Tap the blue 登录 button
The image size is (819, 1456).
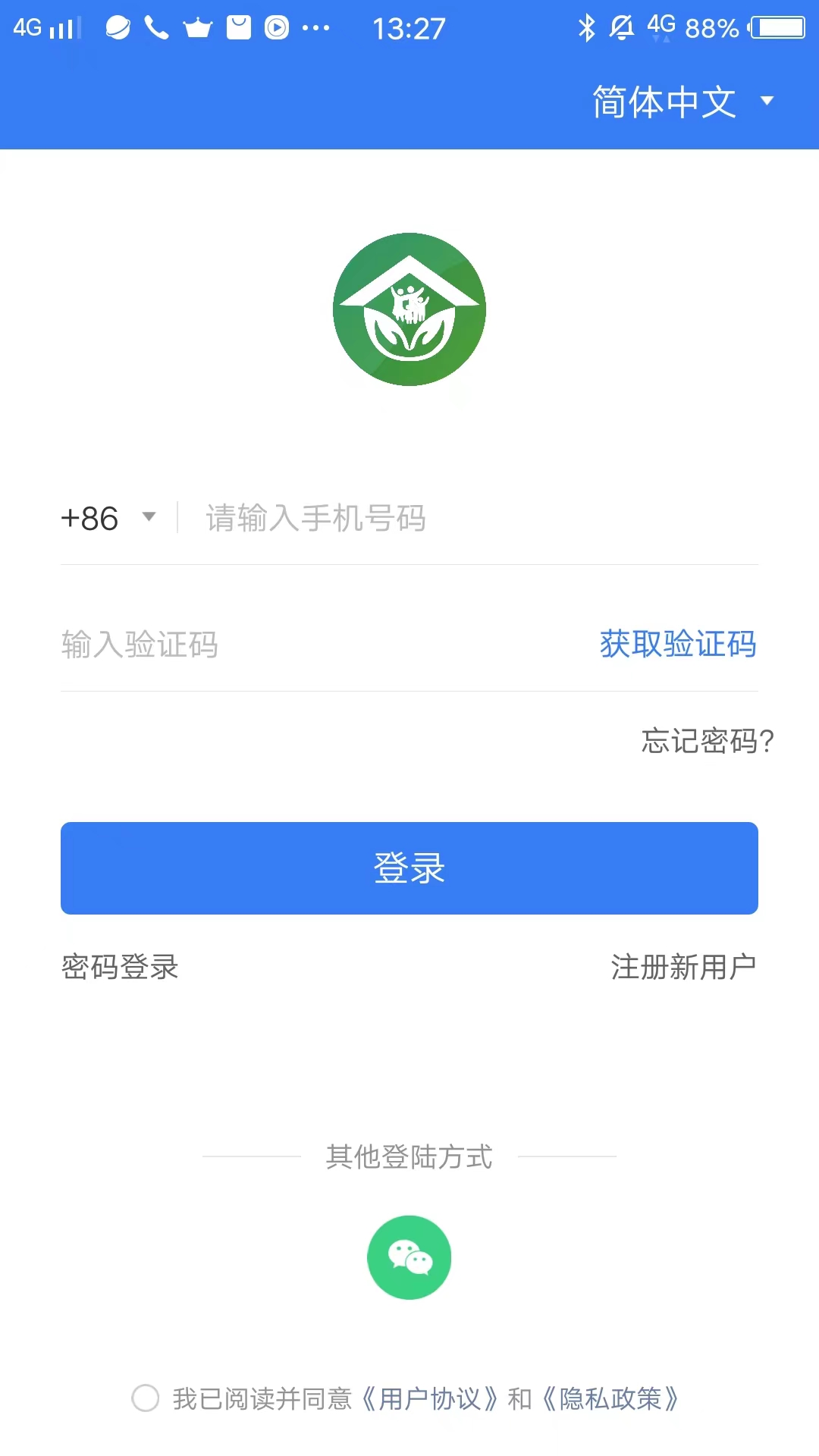click(x=409, y=868)
